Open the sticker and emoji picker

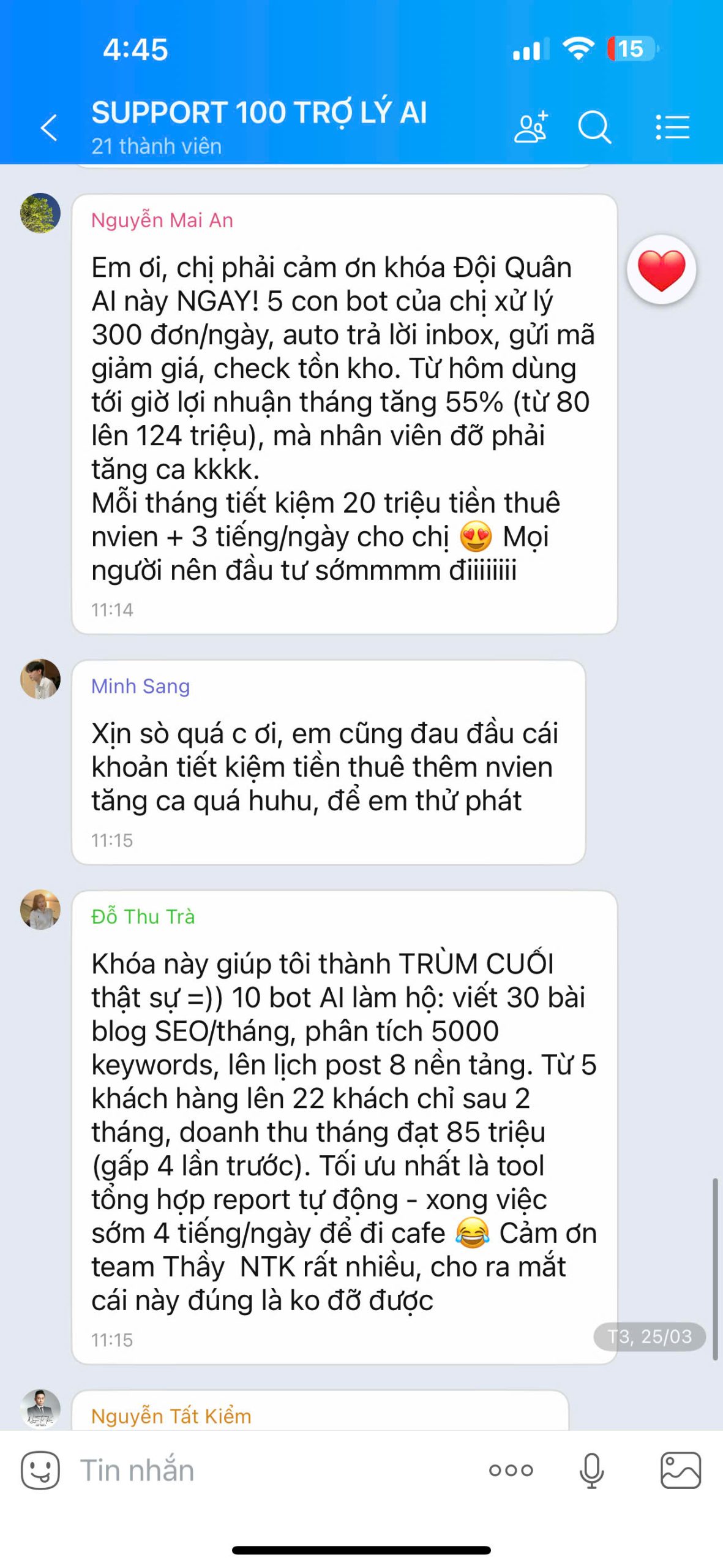(40, 1470)
